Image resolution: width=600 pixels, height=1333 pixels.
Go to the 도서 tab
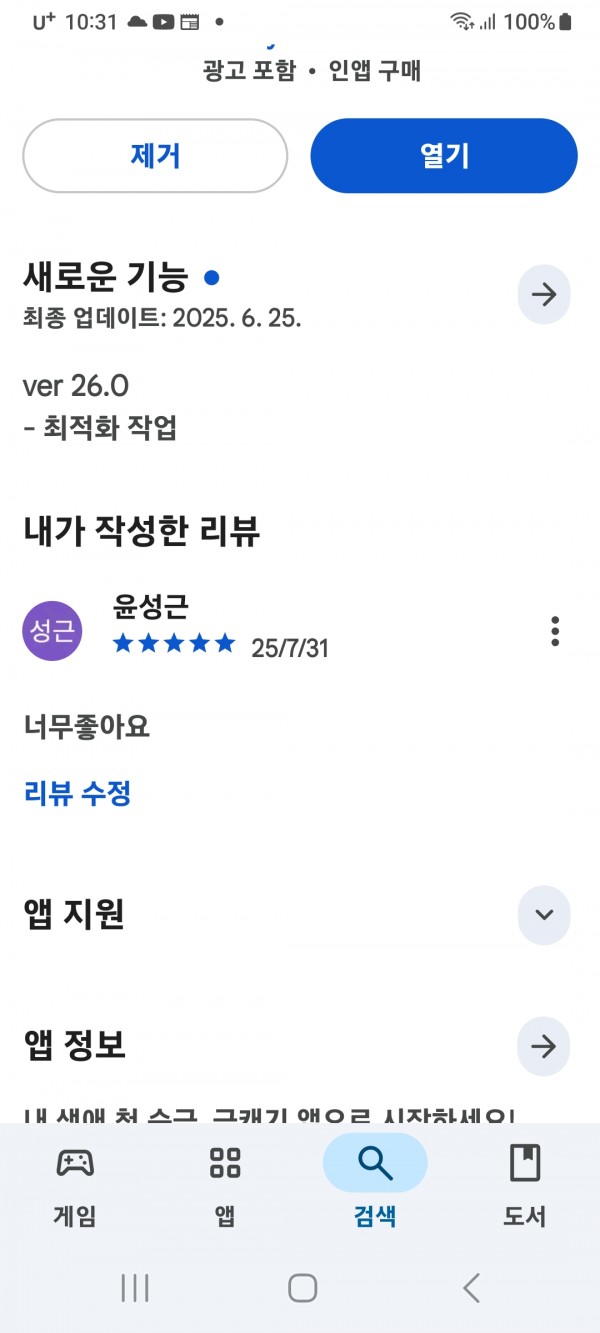coord(525,1186)
